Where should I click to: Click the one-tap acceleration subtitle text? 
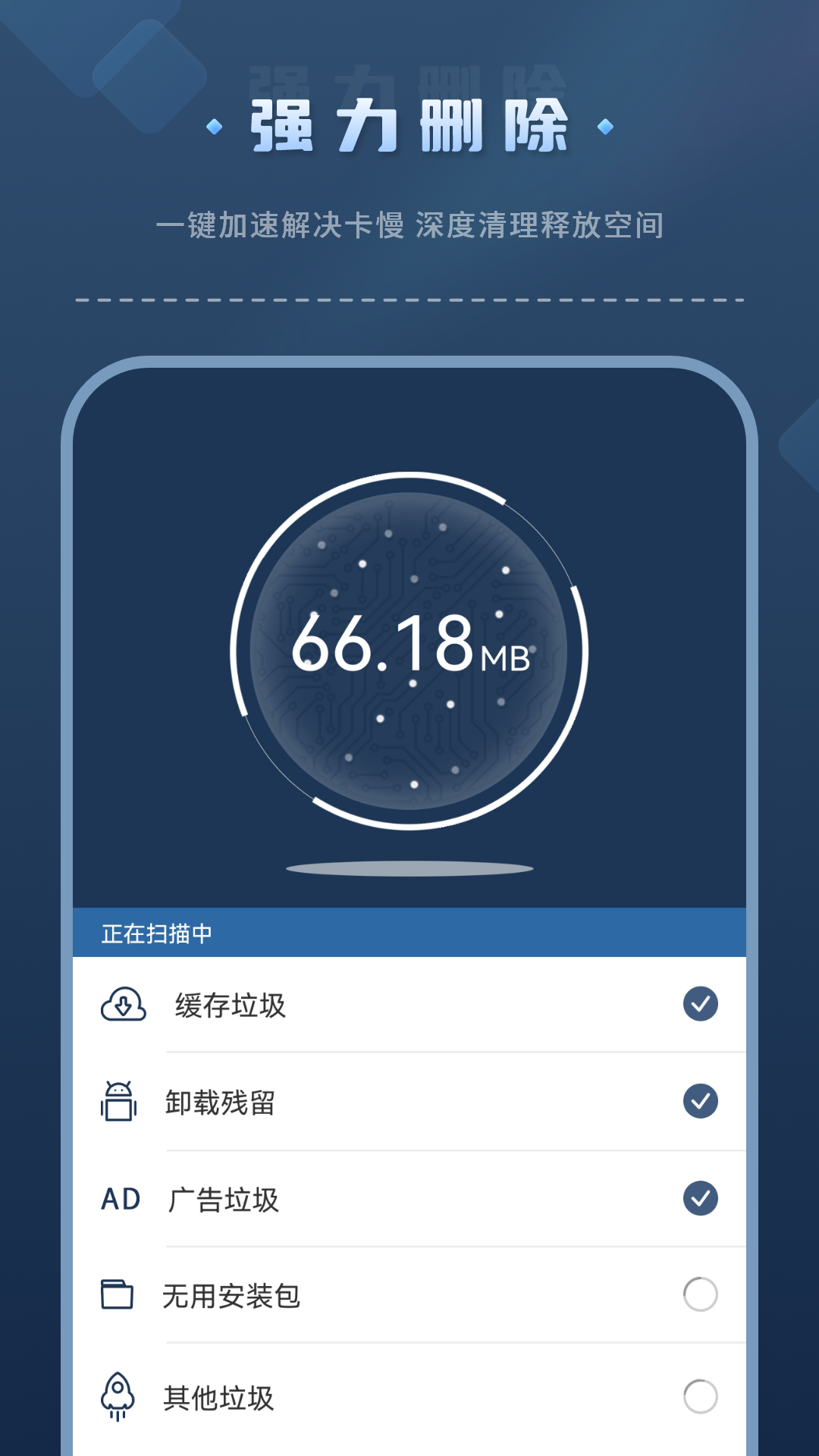tap(409, 224)
